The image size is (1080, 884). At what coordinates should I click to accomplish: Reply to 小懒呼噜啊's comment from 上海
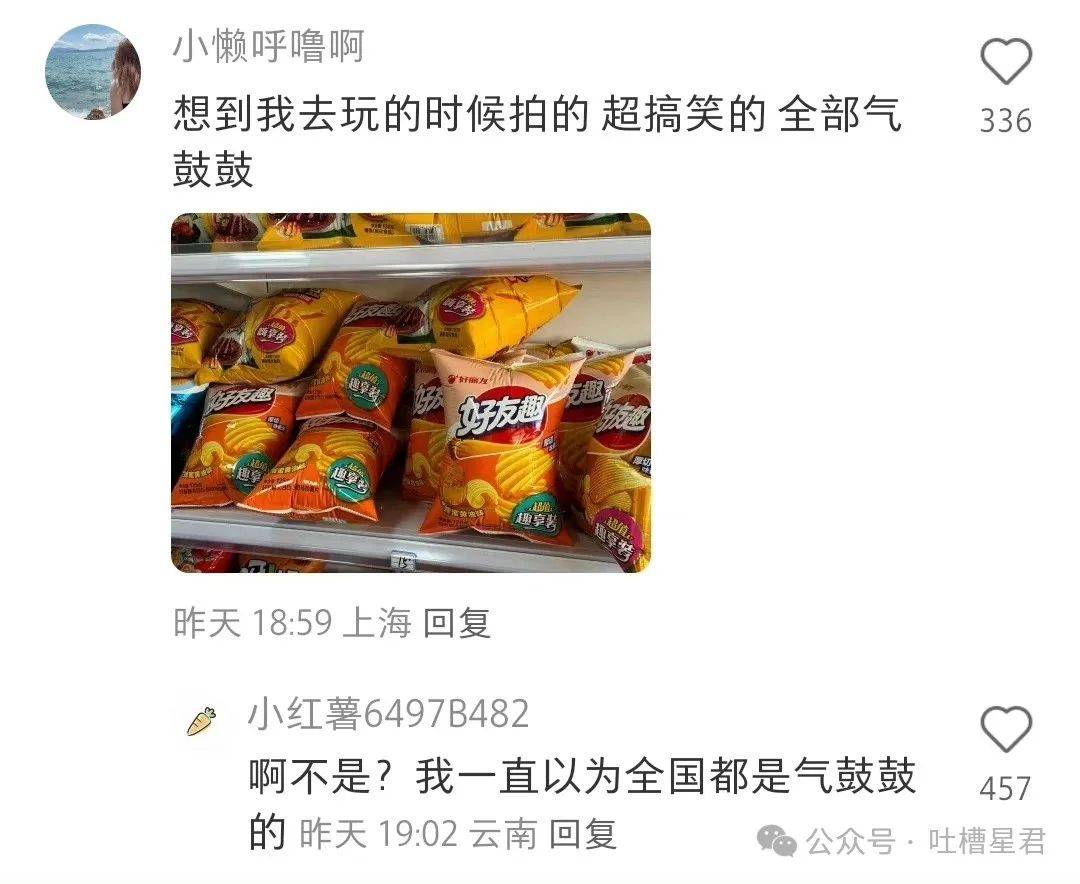pos(457,624)
